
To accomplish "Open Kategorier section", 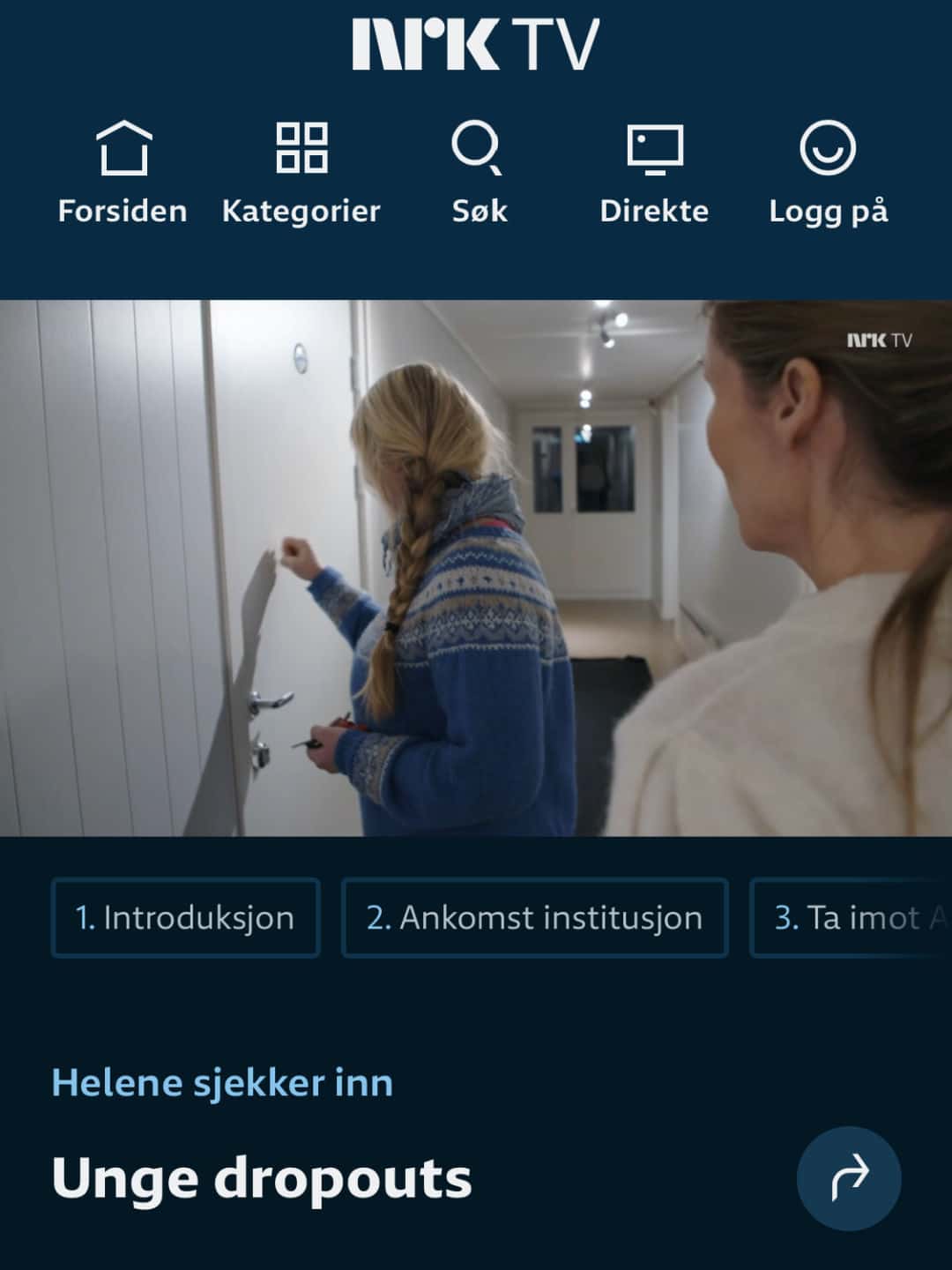I will (x=301, y=174).
